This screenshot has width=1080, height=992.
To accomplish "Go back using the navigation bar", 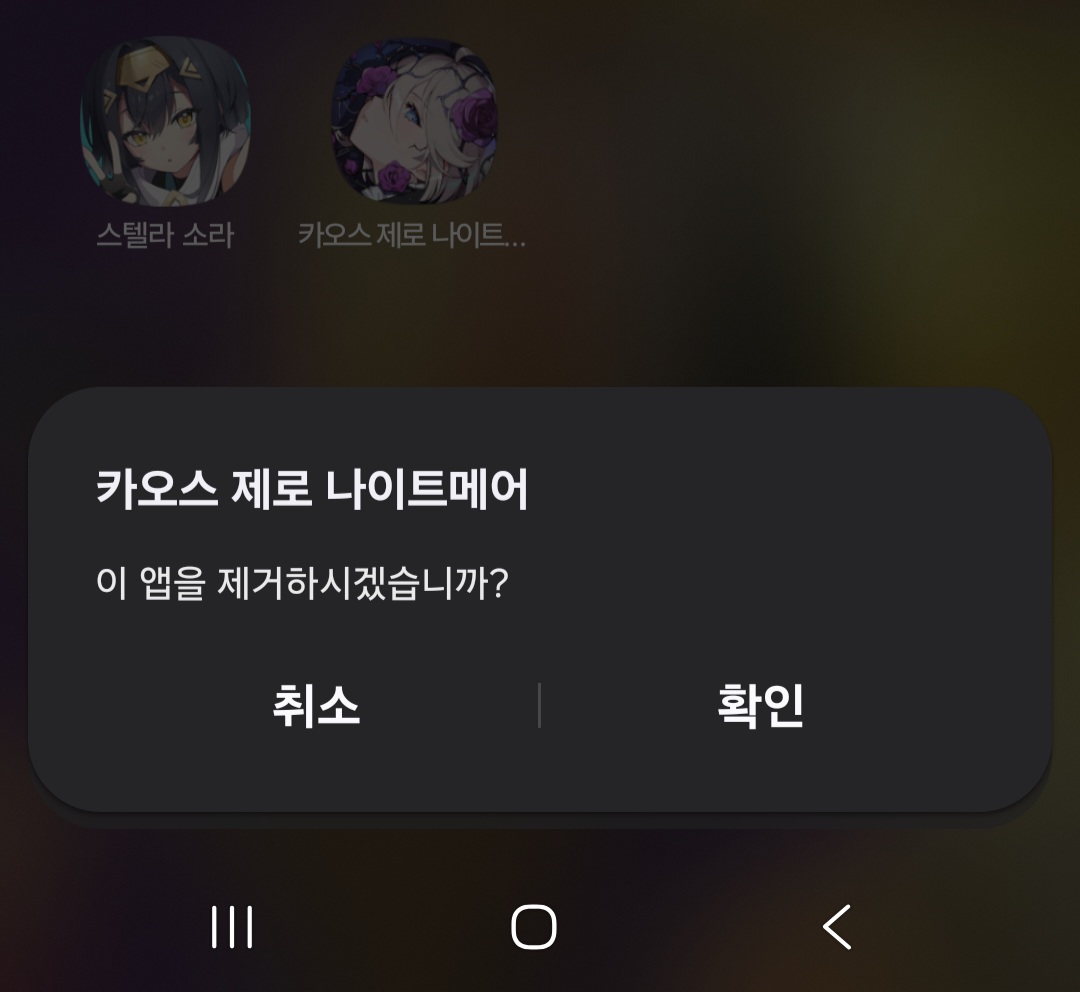I will click(836, 926).
